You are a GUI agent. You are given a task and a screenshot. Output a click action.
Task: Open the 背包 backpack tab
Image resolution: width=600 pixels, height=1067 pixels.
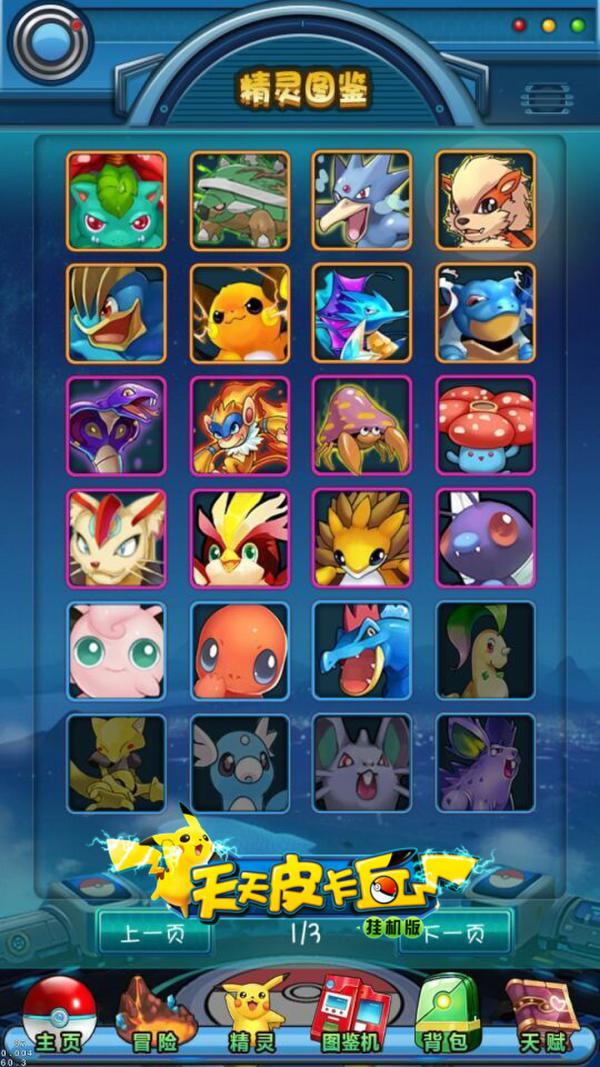(x=447, y=1018)
